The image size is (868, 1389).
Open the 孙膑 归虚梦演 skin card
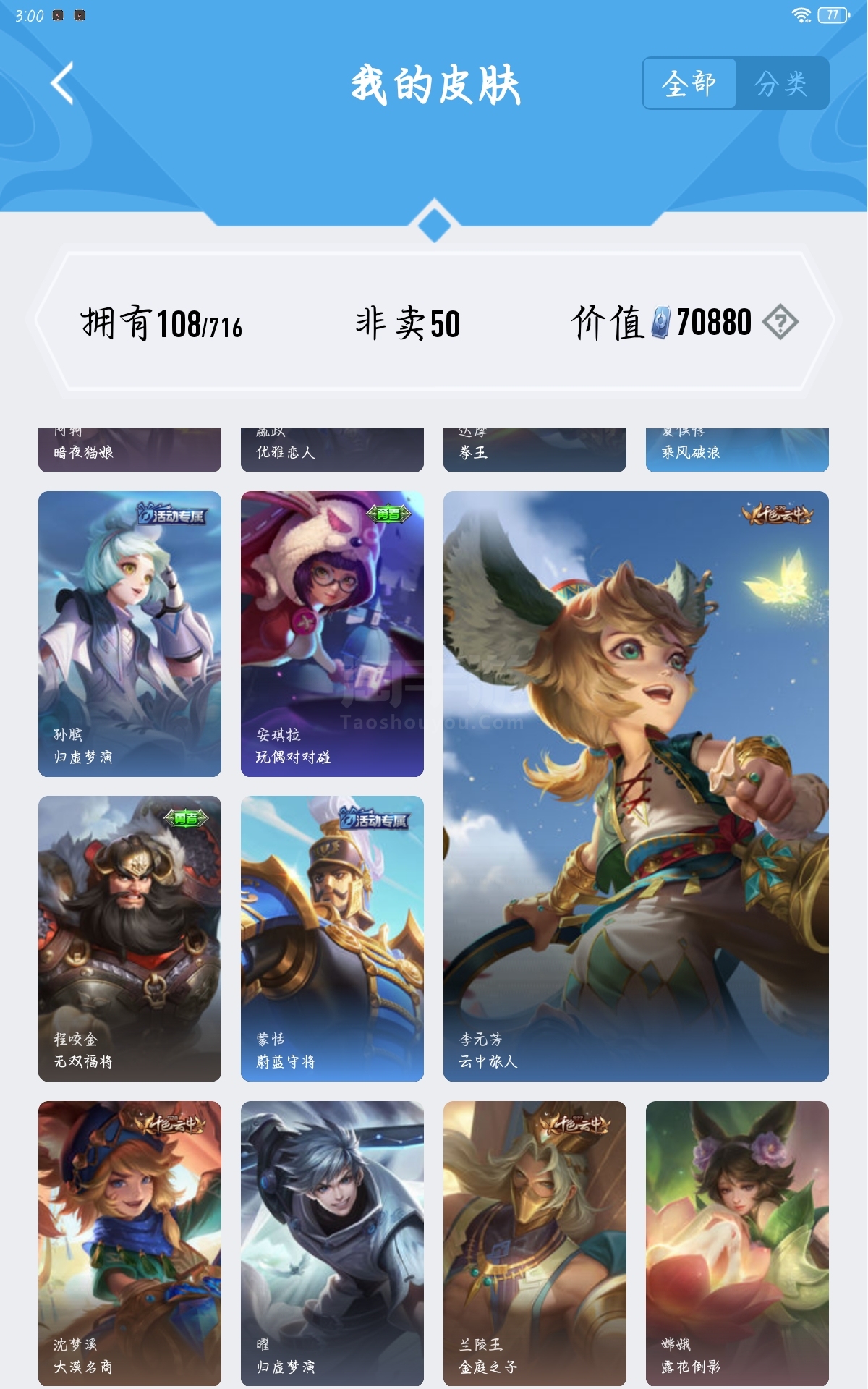click(129, 634)
